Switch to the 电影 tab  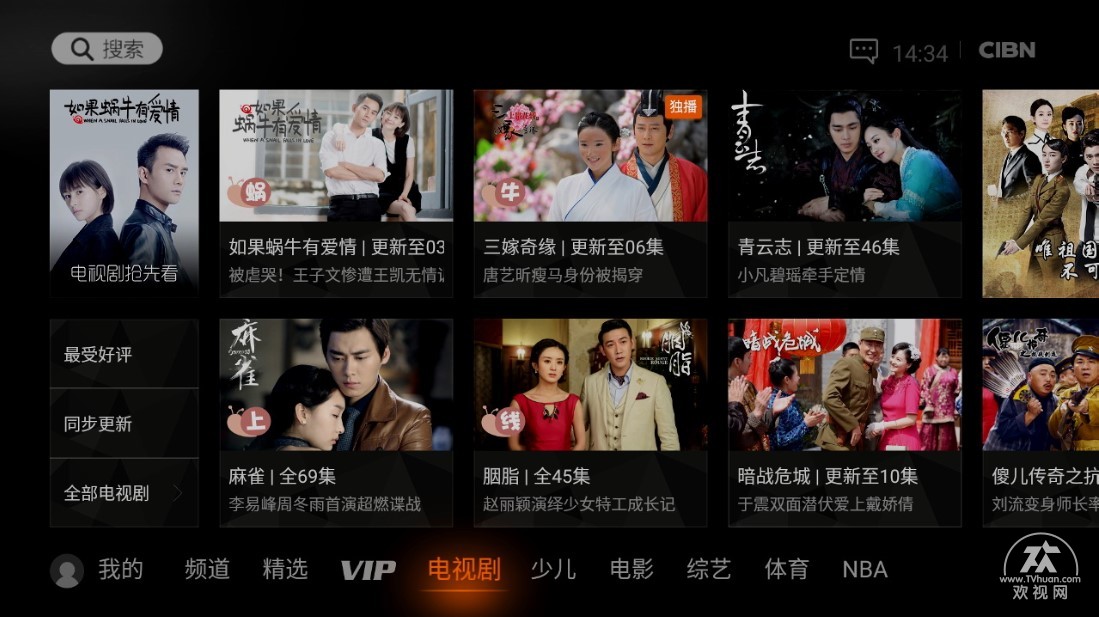click(x=631, y=570)
